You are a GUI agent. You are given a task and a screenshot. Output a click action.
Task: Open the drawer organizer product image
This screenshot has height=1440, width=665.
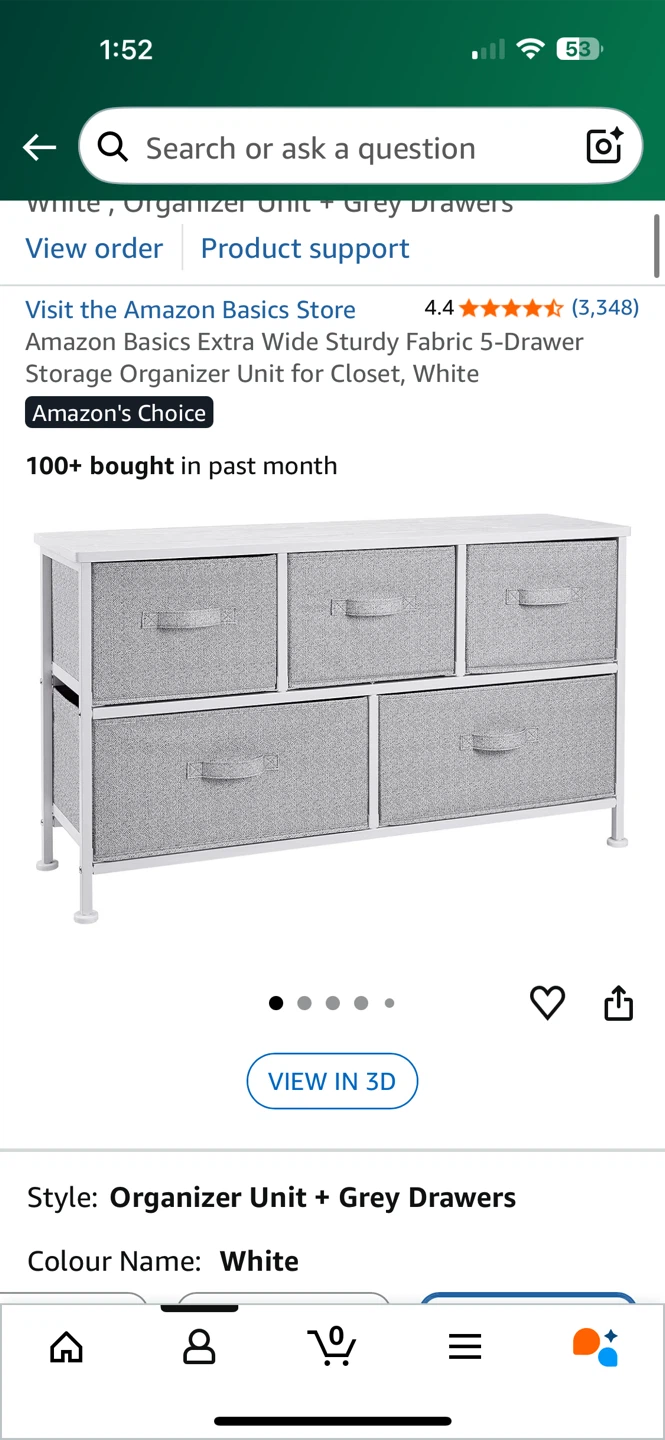click(332, 720)
